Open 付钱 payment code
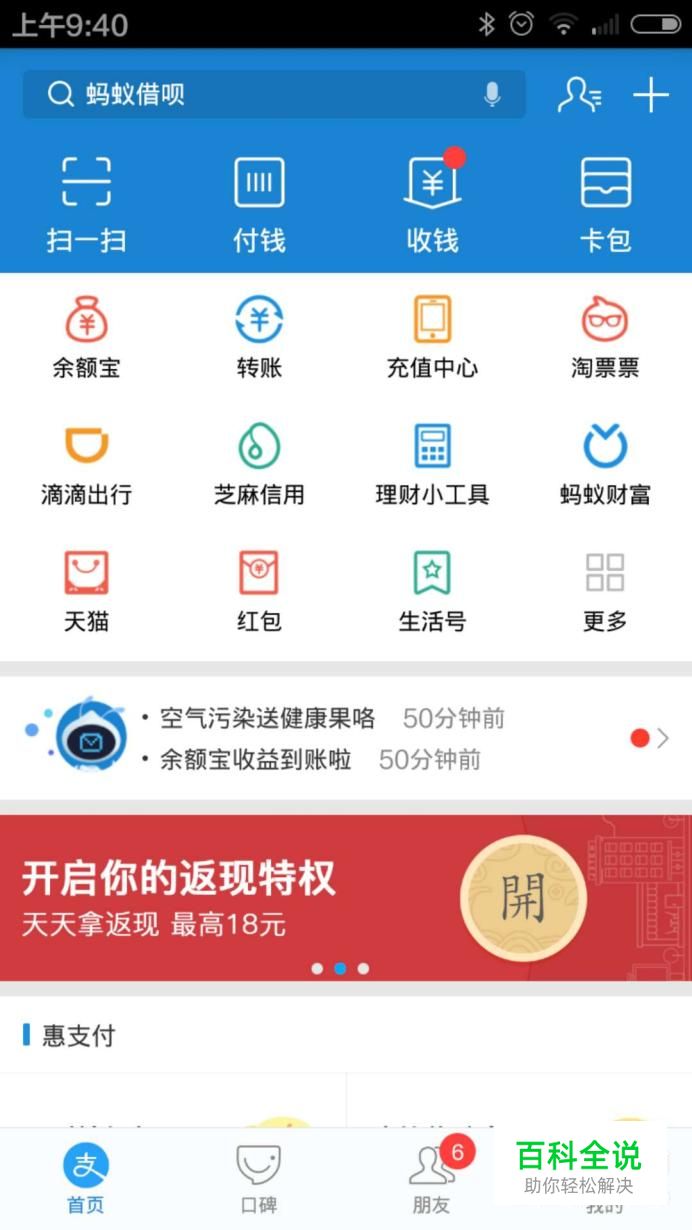The width and height of the screenshot is (692, 1230). pyautogui.click(x=259, y=204)
